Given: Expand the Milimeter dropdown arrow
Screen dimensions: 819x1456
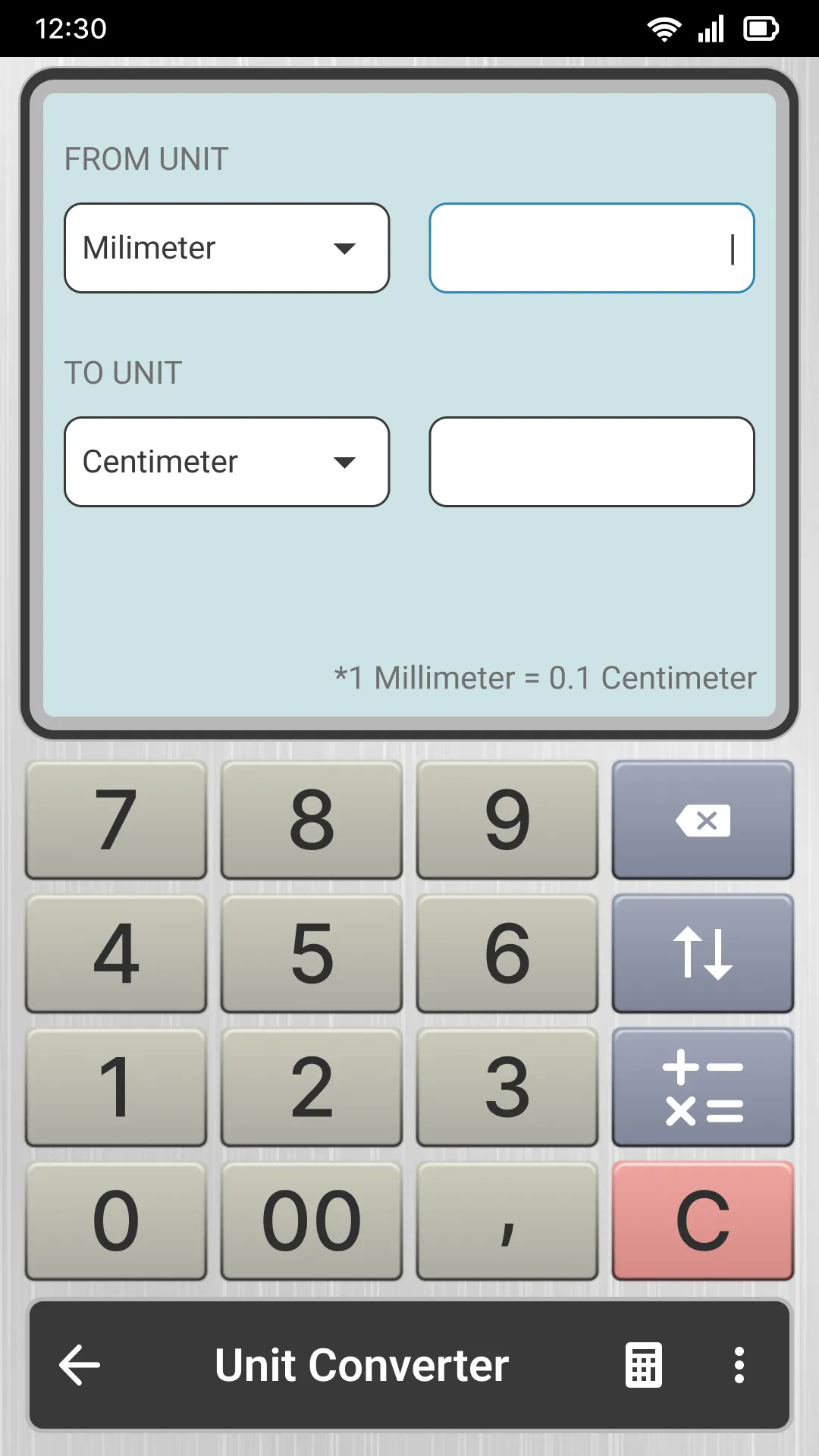Looking at the screenshot, I should [345, 248].
